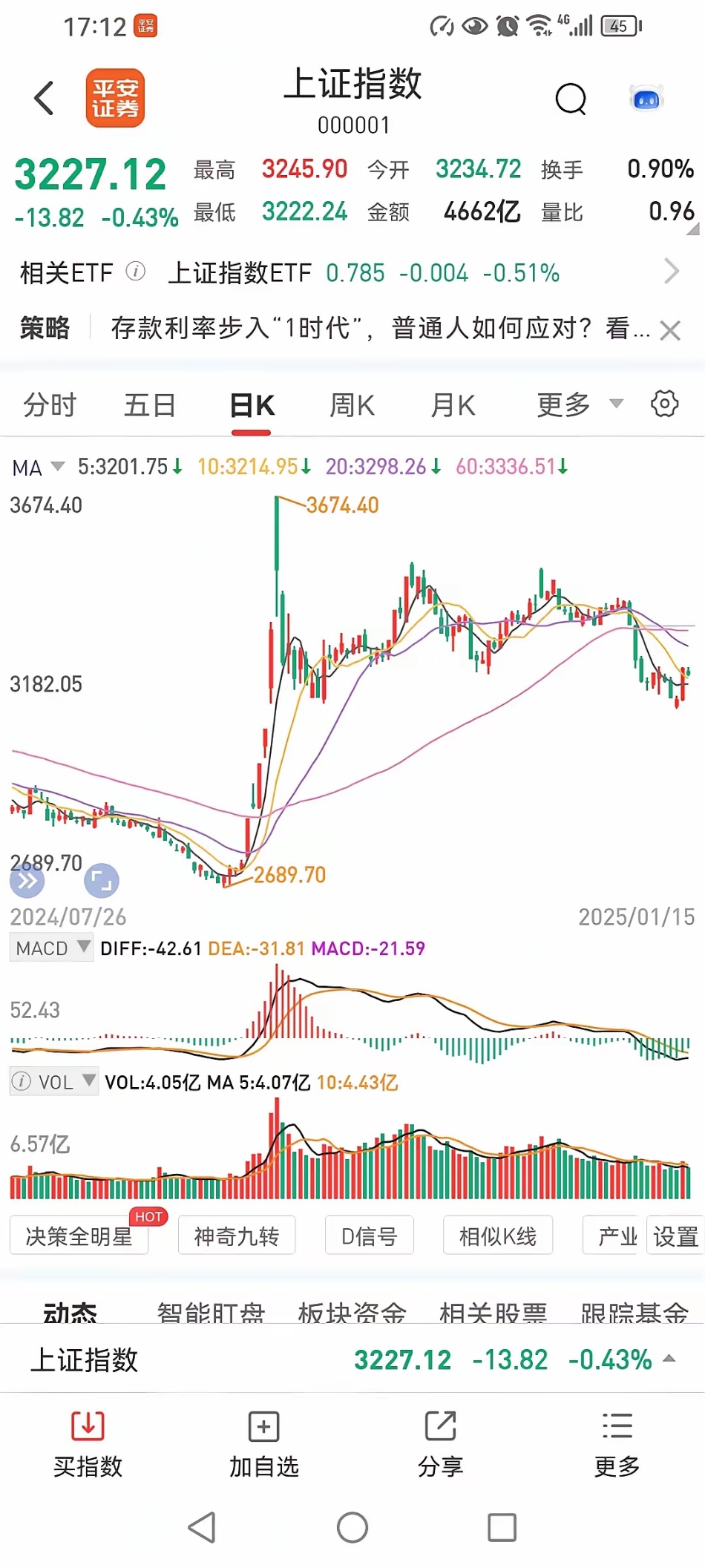705x1568 pixels.
Task: Tap 买指数 at the bottom
Action: tap(88, 1443)
